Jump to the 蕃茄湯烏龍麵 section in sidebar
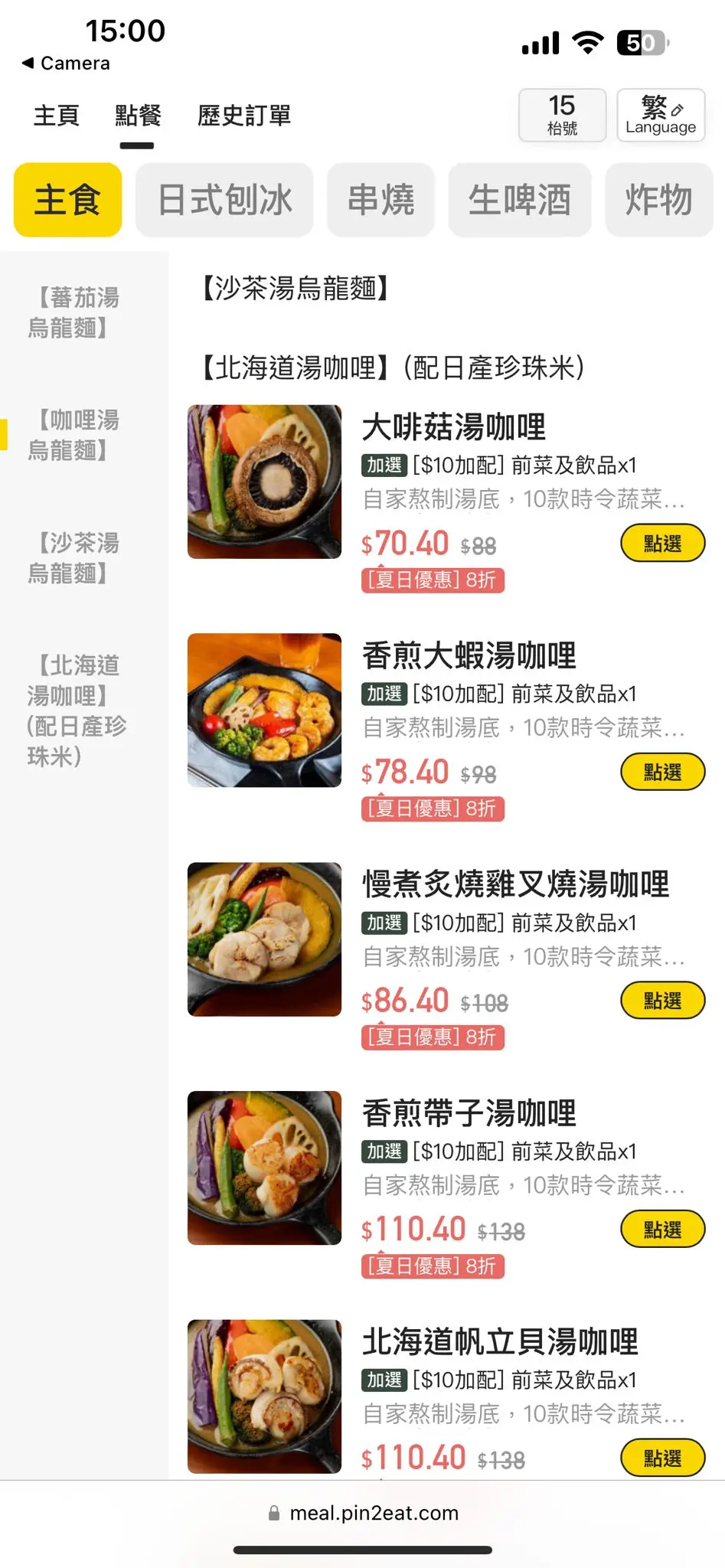725x1568 pixels. click(74, 312)
